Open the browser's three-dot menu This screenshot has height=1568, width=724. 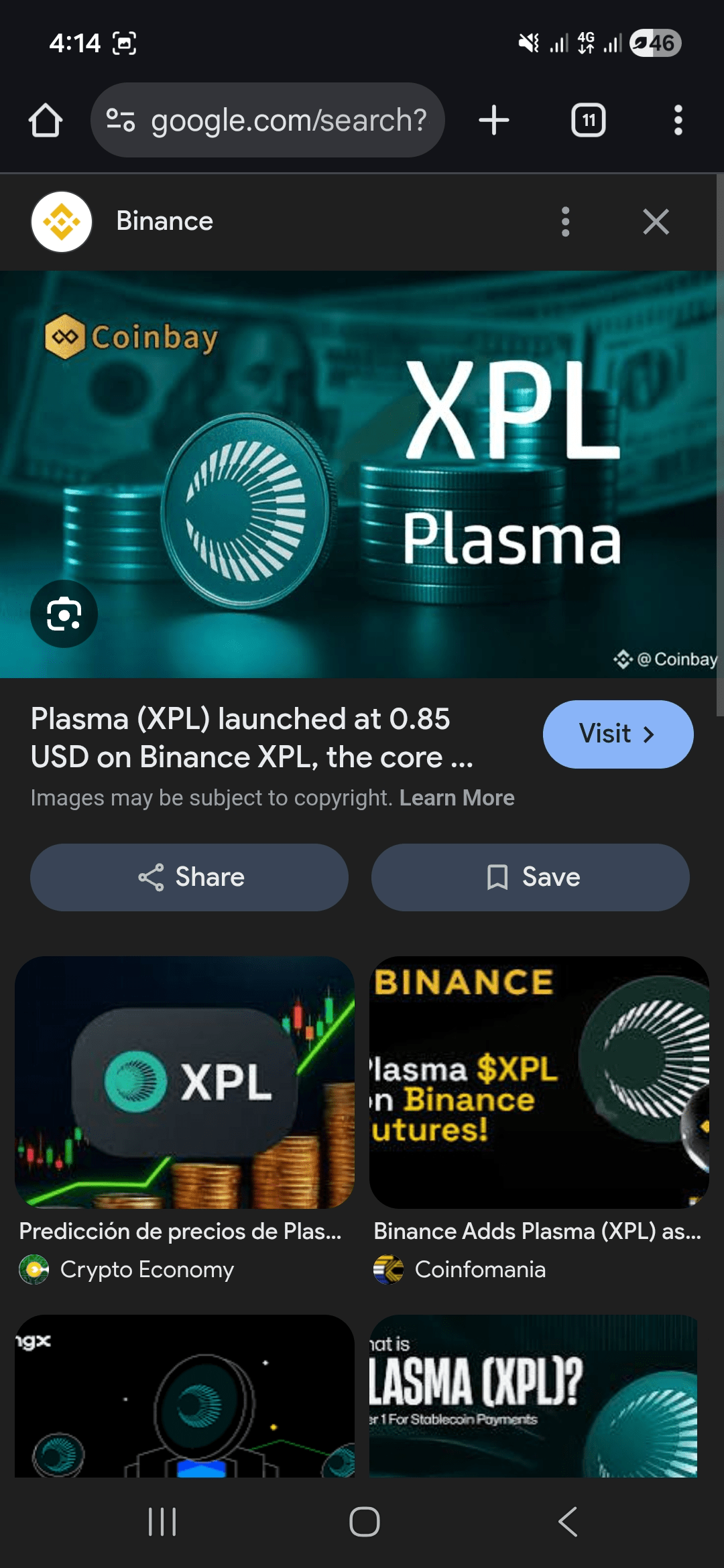[x=678, y=121]
